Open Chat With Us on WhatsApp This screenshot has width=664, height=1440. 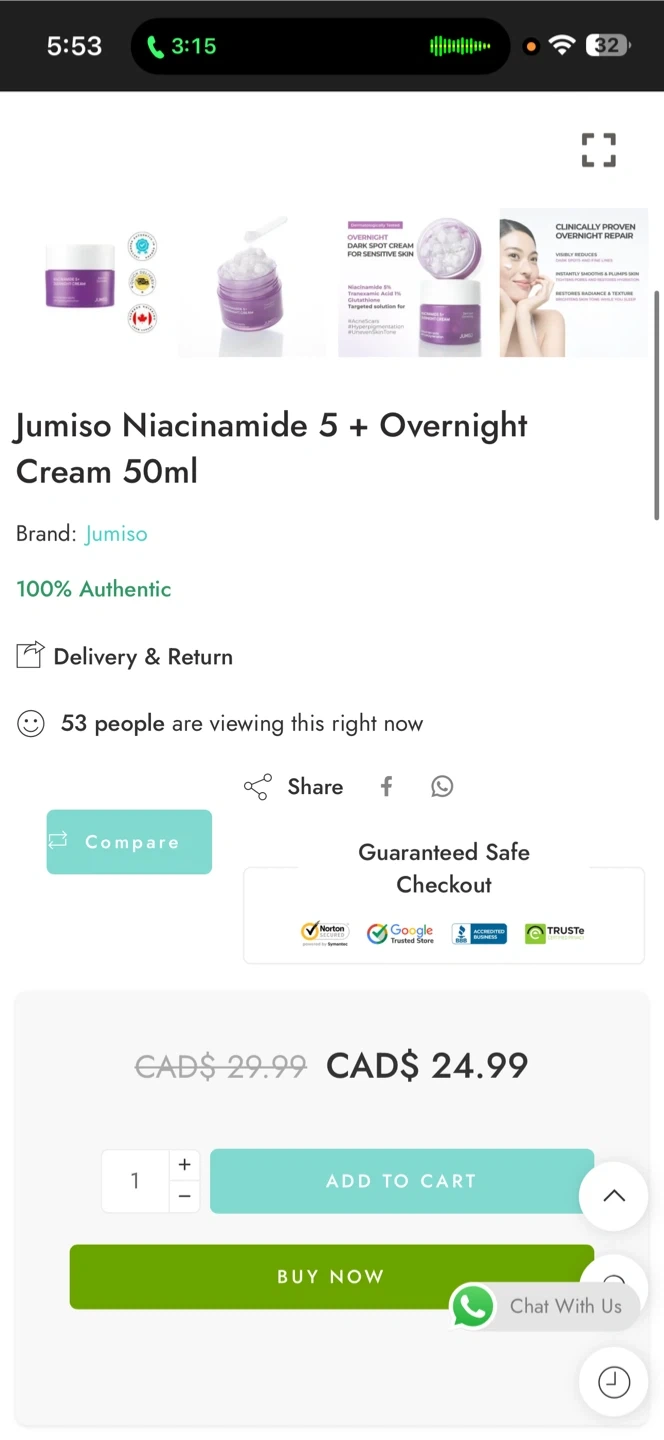(545, 1306)
